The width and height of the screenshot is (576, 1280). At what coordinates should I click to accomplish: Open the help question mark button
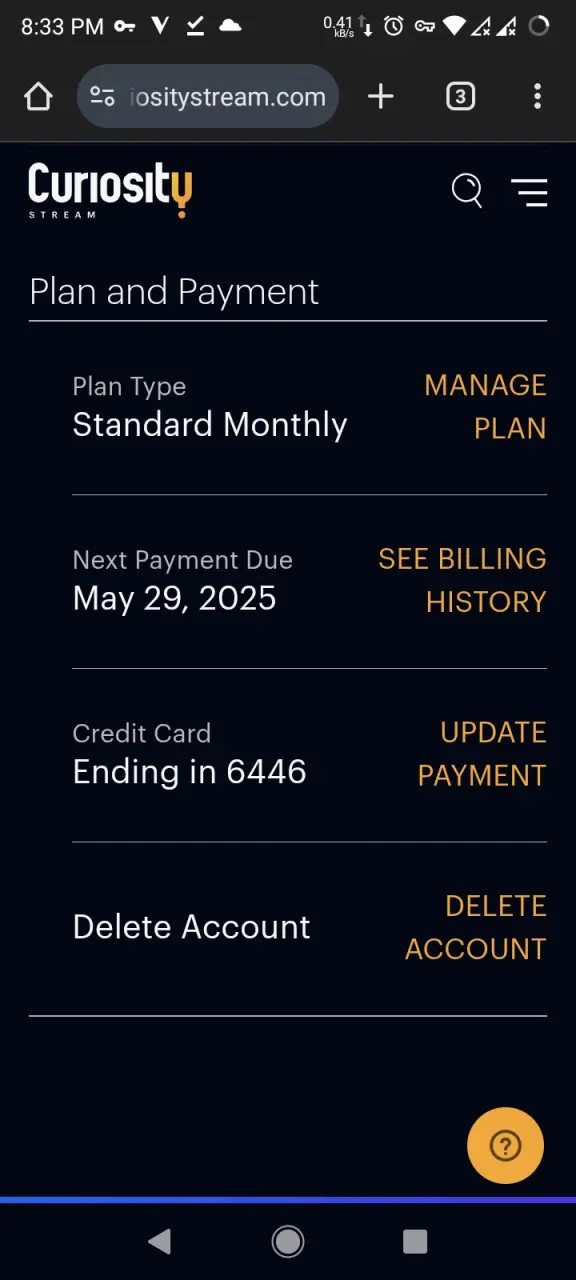coord(506,1146)
